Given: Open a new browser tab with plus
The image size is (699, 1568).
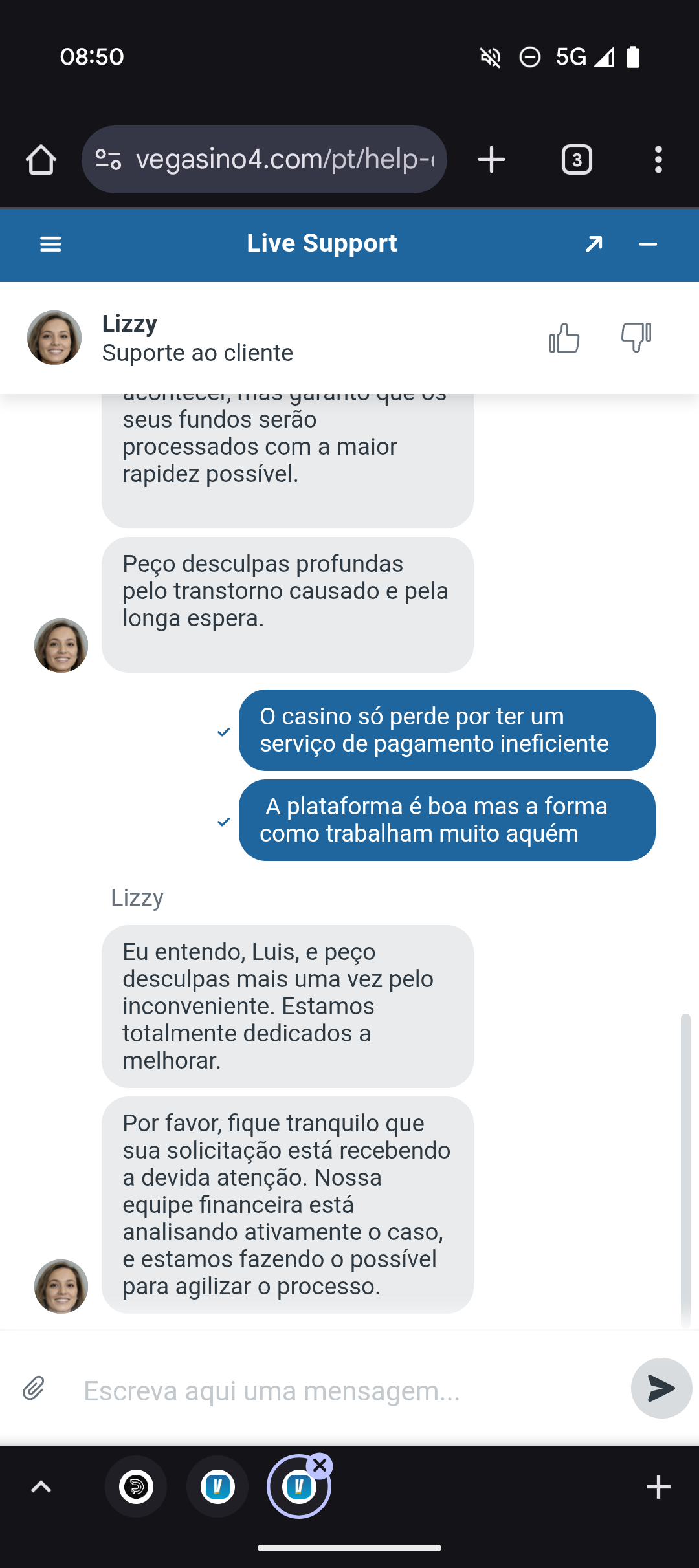Looking at the screenshot, I should [x=491, y=160].
